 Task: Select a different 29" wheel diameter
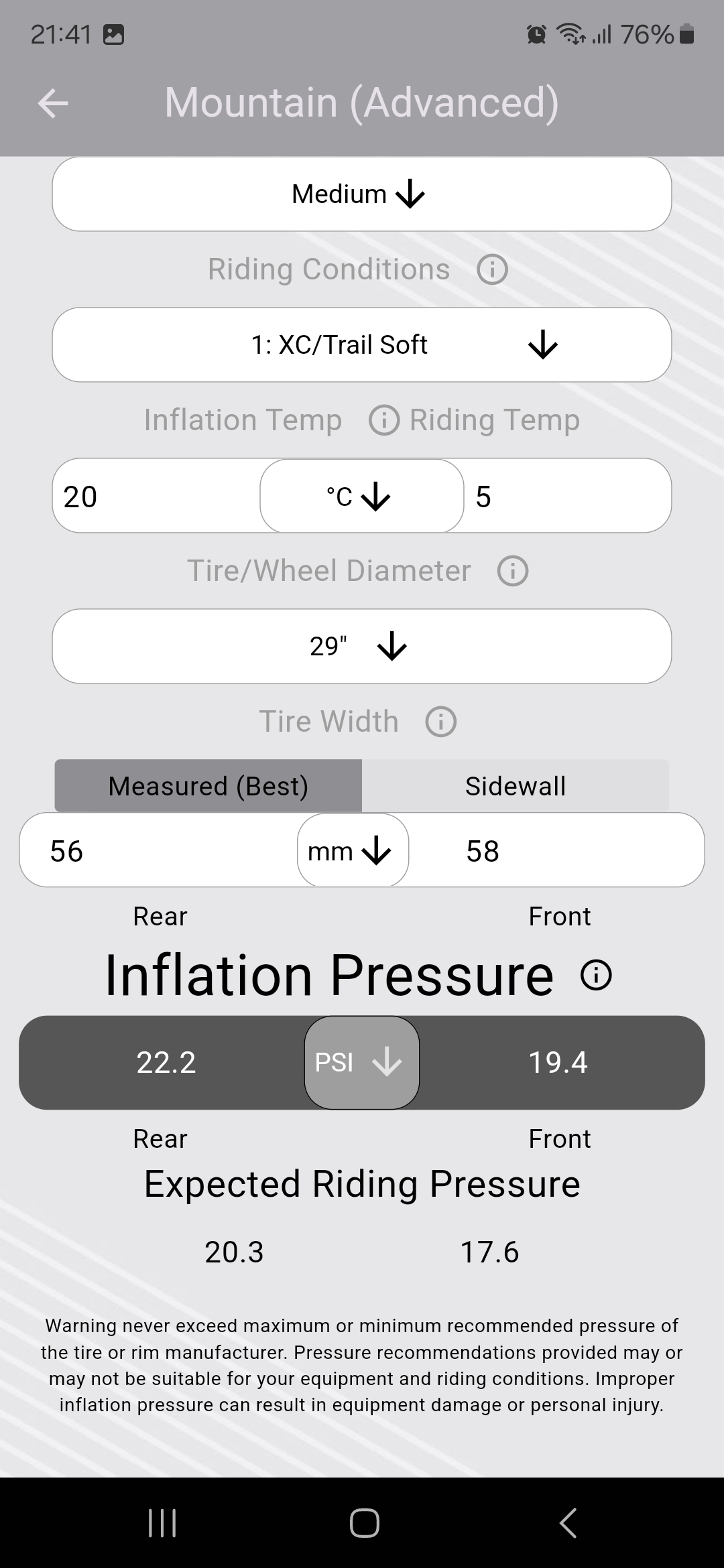tap(361, 647)
